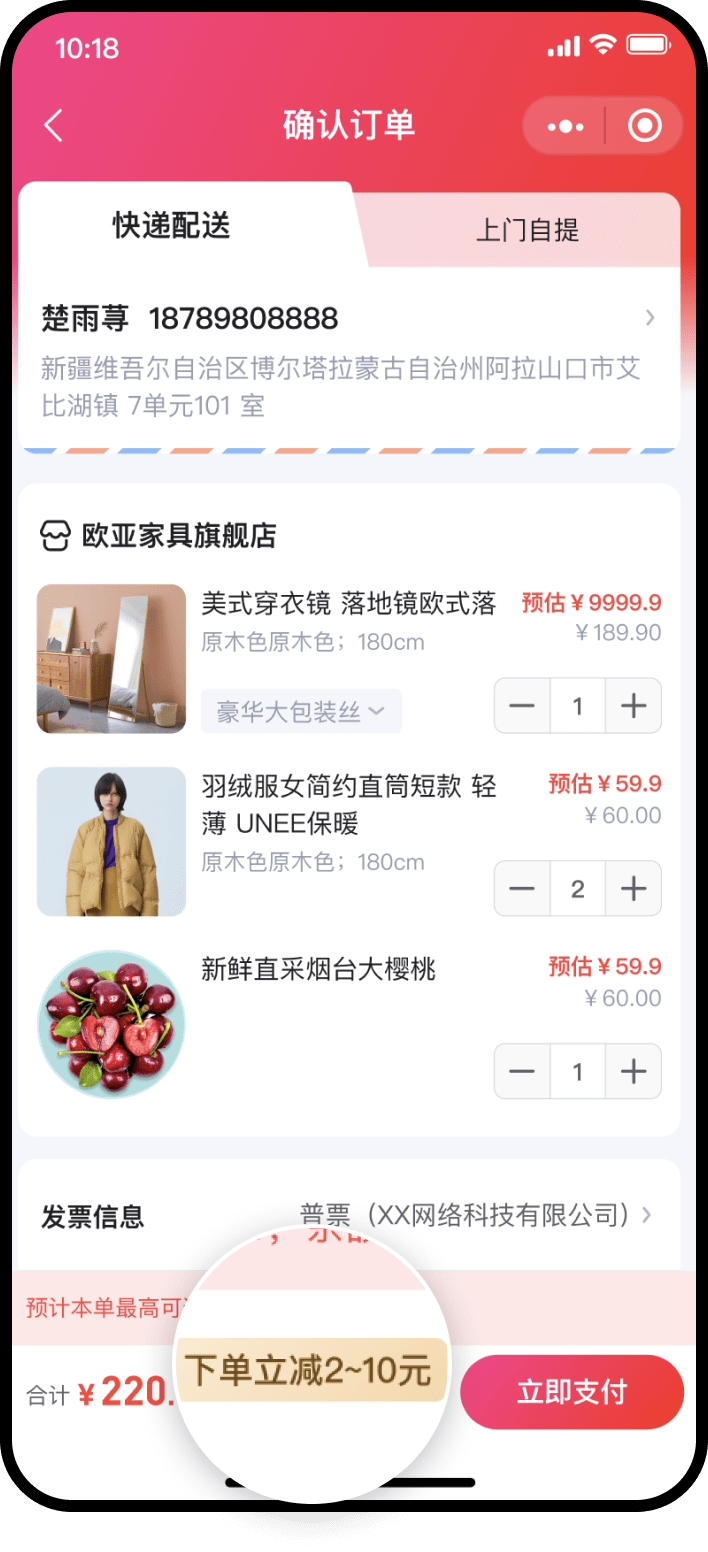The width and height of the screenshot is (708, 1552).
Task: Close the mini program with the circle icon
Action: pyautogui.click(x=644, y=127)
